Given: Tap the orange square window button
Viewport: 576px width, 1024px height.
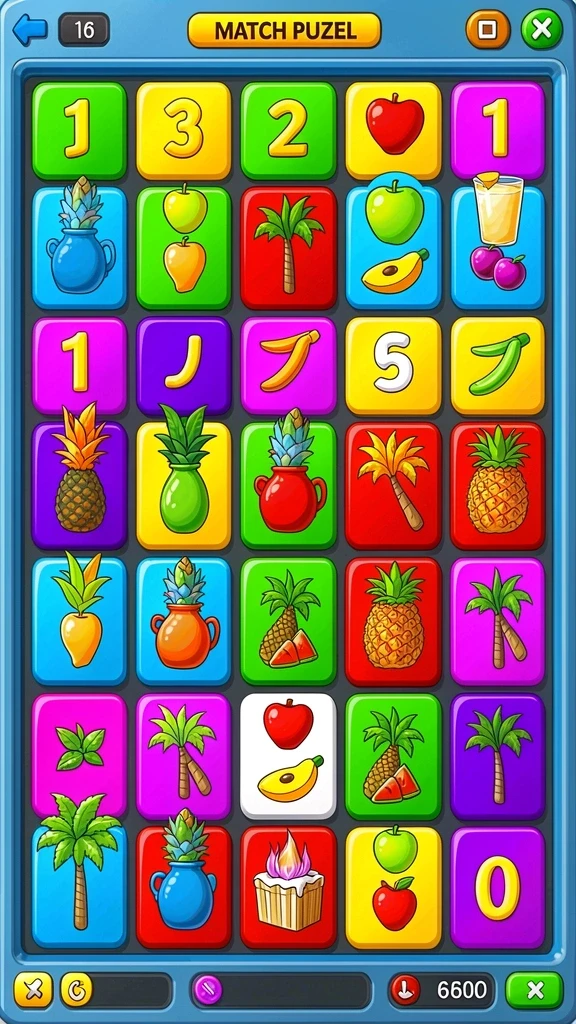Looking at the screenshot, I should point(487,29).
